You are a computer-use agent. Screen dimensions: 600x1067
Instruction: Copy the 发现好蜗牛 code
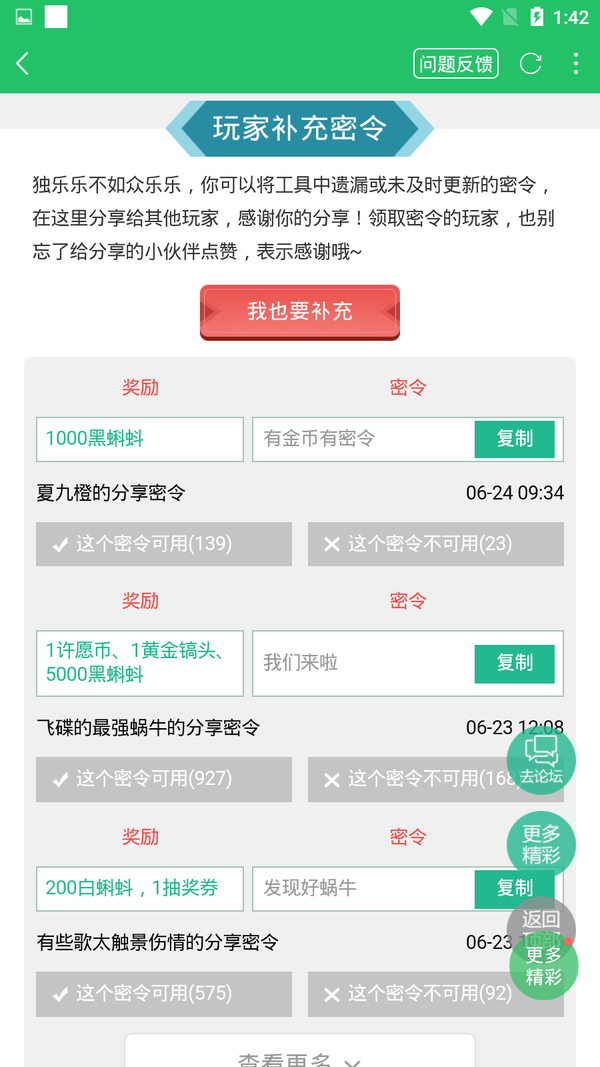(x=514, y=888)
